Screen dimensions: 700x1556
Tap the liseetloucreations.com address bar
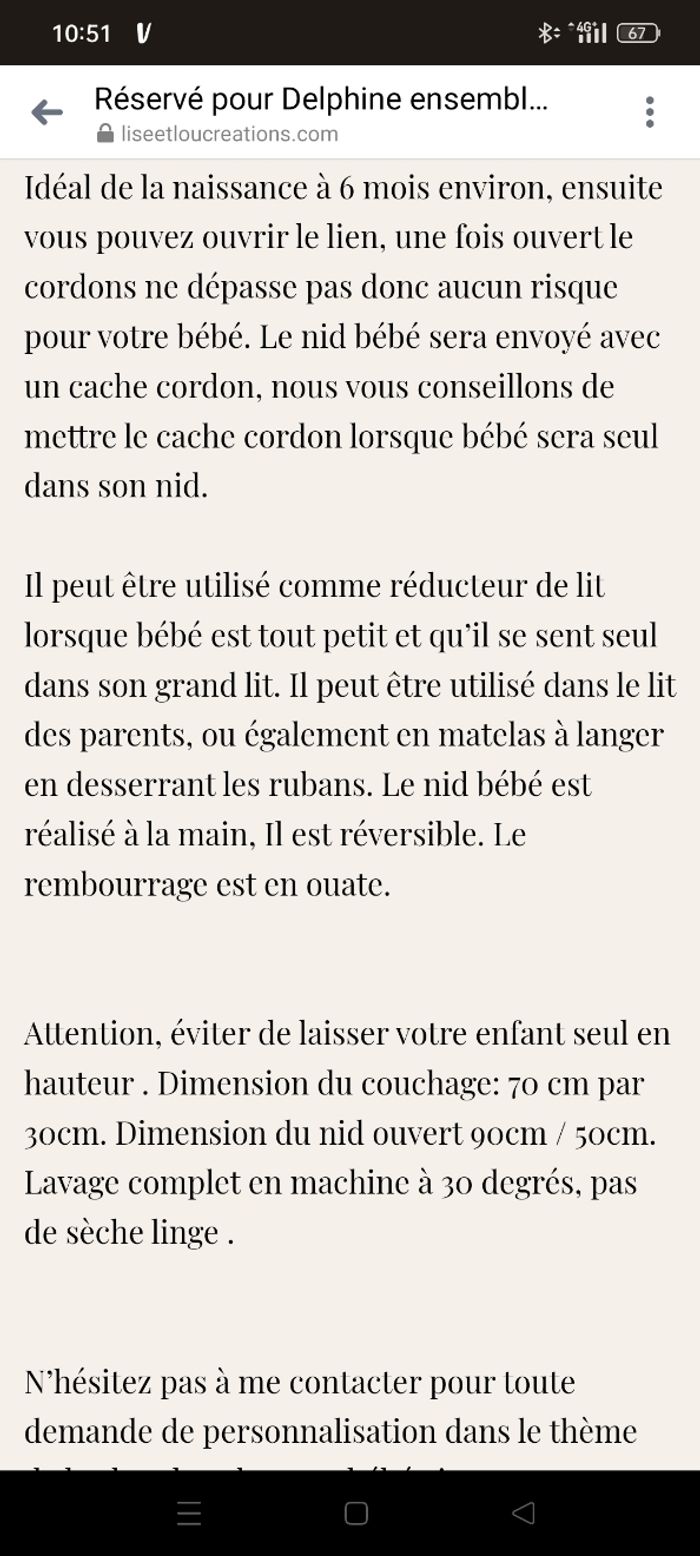[229, 134]
